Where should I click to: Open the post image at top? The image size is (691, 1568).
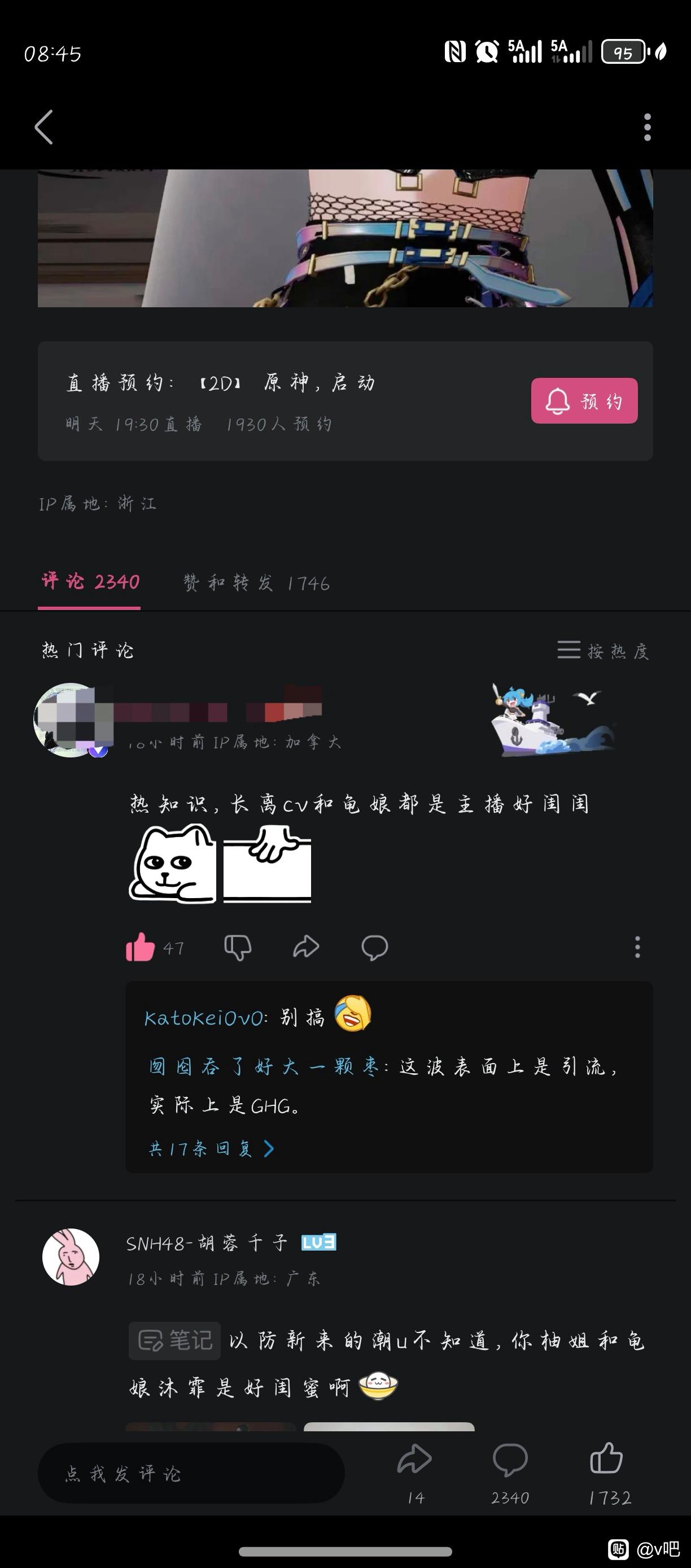[345, 237]
